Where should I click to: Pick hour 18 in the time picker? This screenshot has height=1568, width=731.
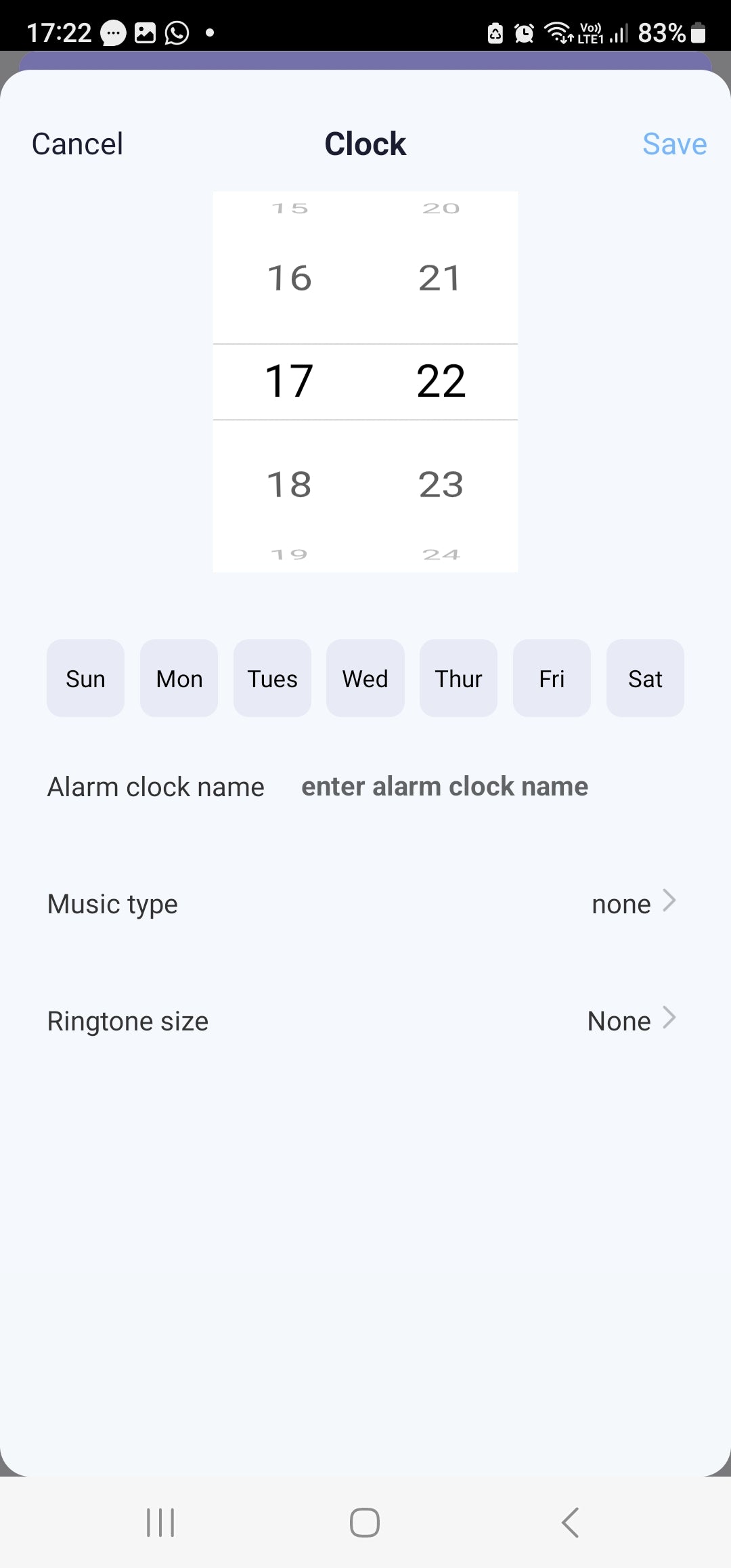290,485
